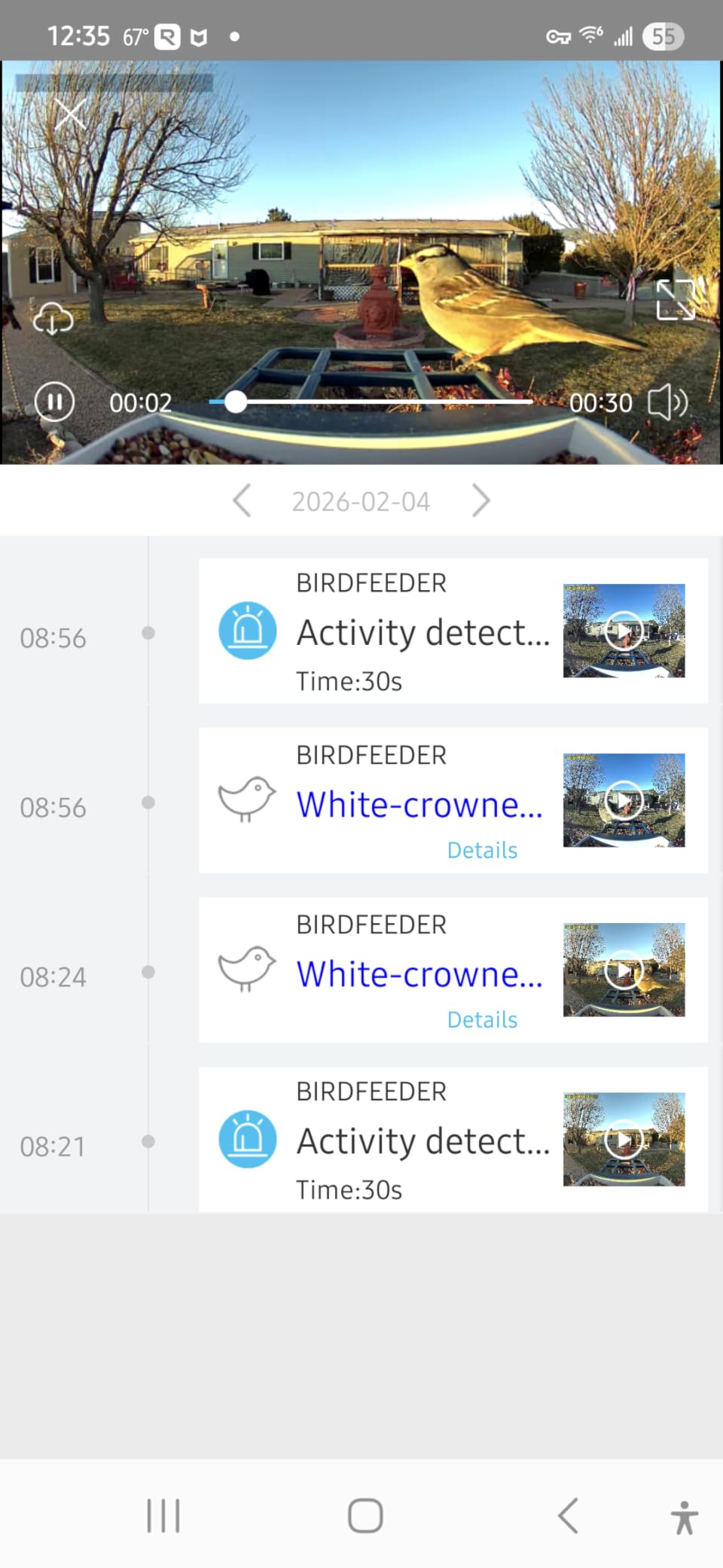Open Details for the 08:24 White-crowned bird

tap(482, 1019)
